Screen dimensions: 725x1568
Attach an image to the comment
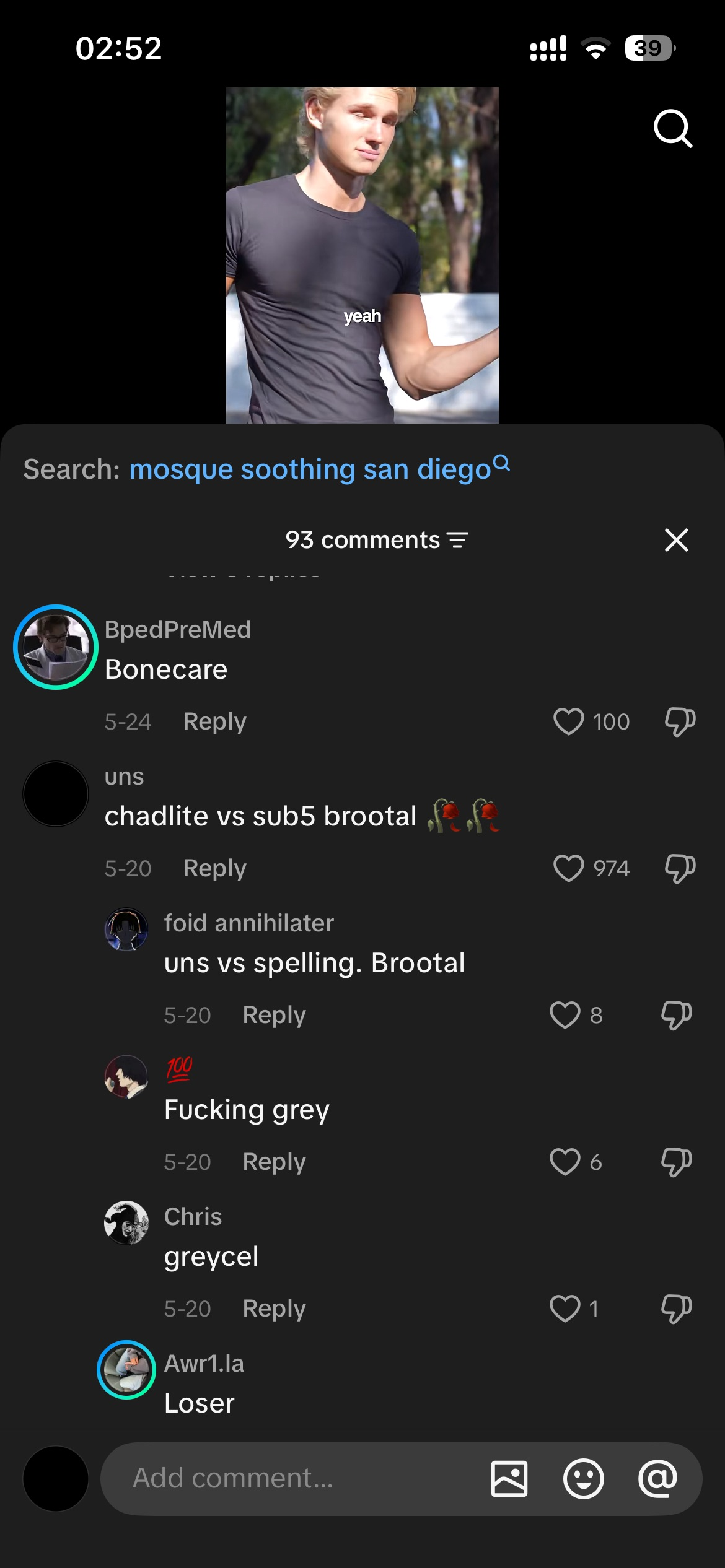509,1479
